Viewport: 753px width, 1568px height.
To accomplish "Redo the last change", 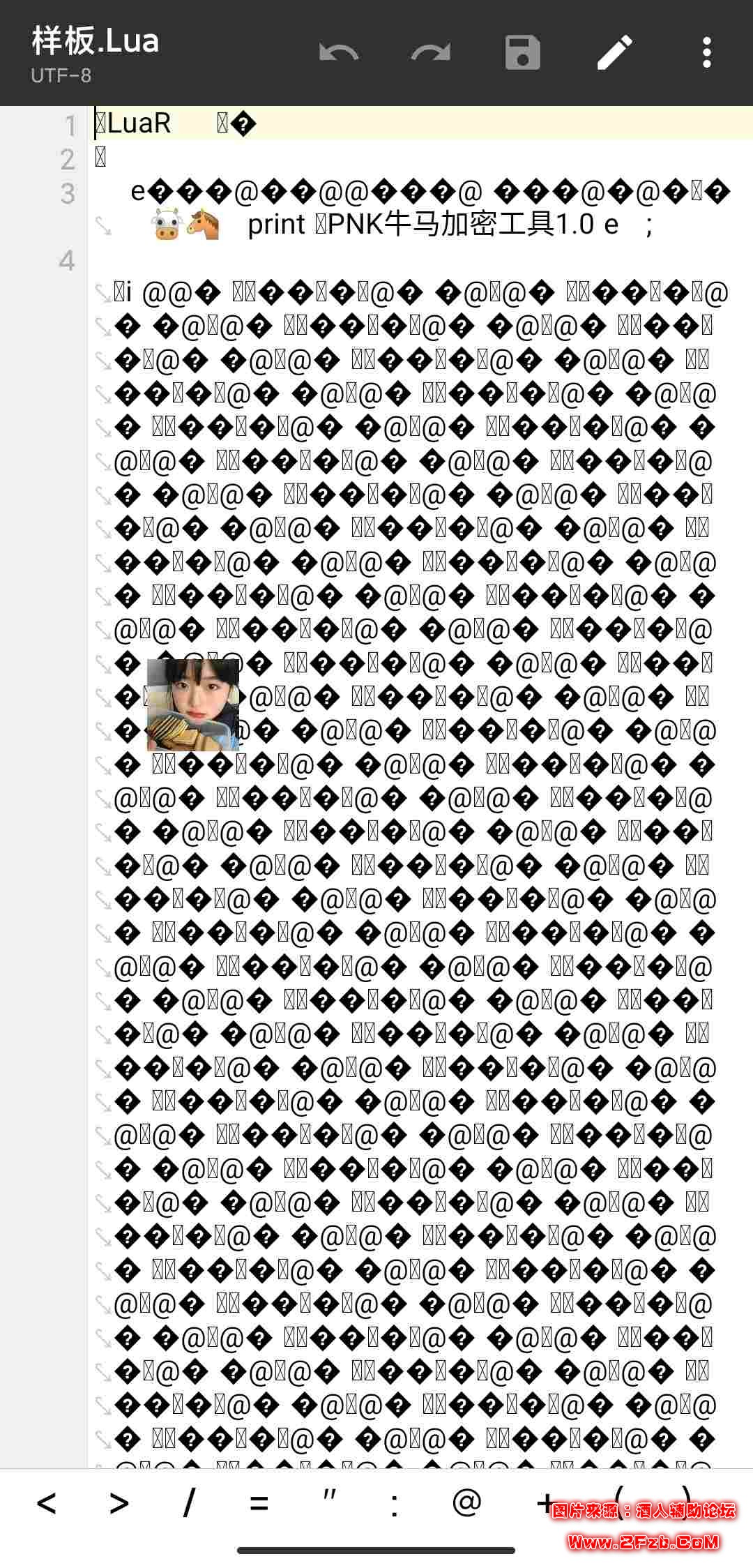I will [430, 53].
